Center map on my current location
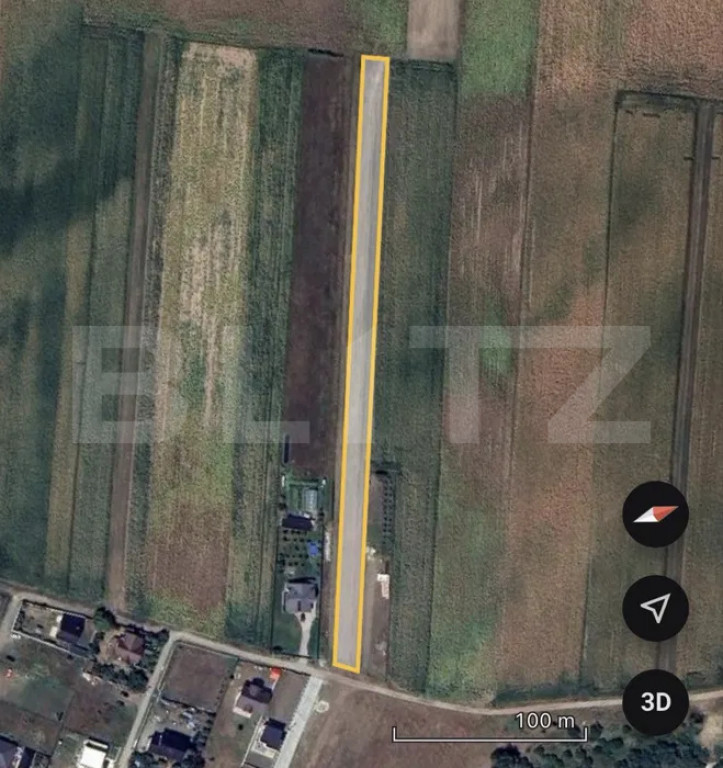This screenshot has height=768, width=723. pyautogui.click(x=655, y=608)
